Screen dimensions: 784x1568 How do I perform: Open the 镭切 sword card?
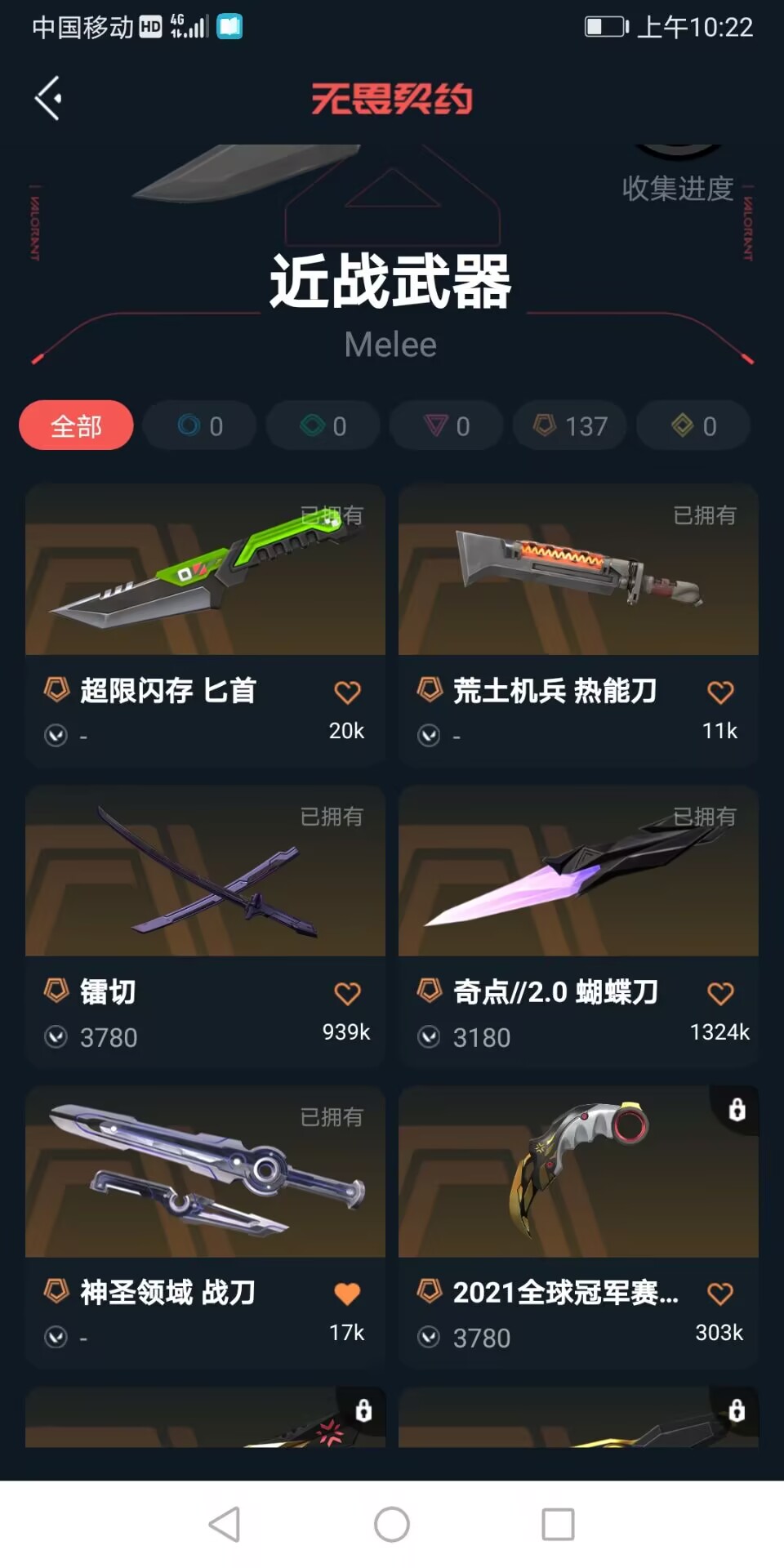point(205,872)
